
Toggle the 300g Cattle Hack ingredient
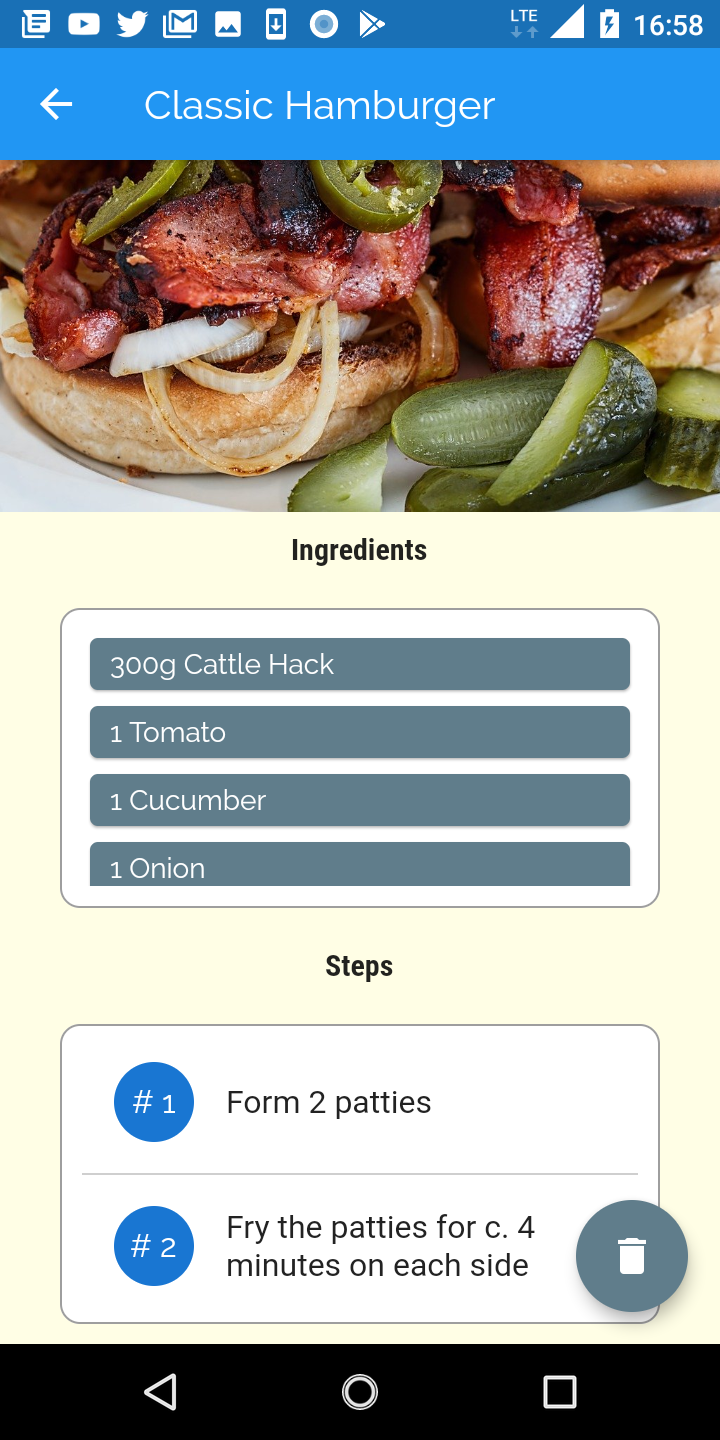pos(360,664)
